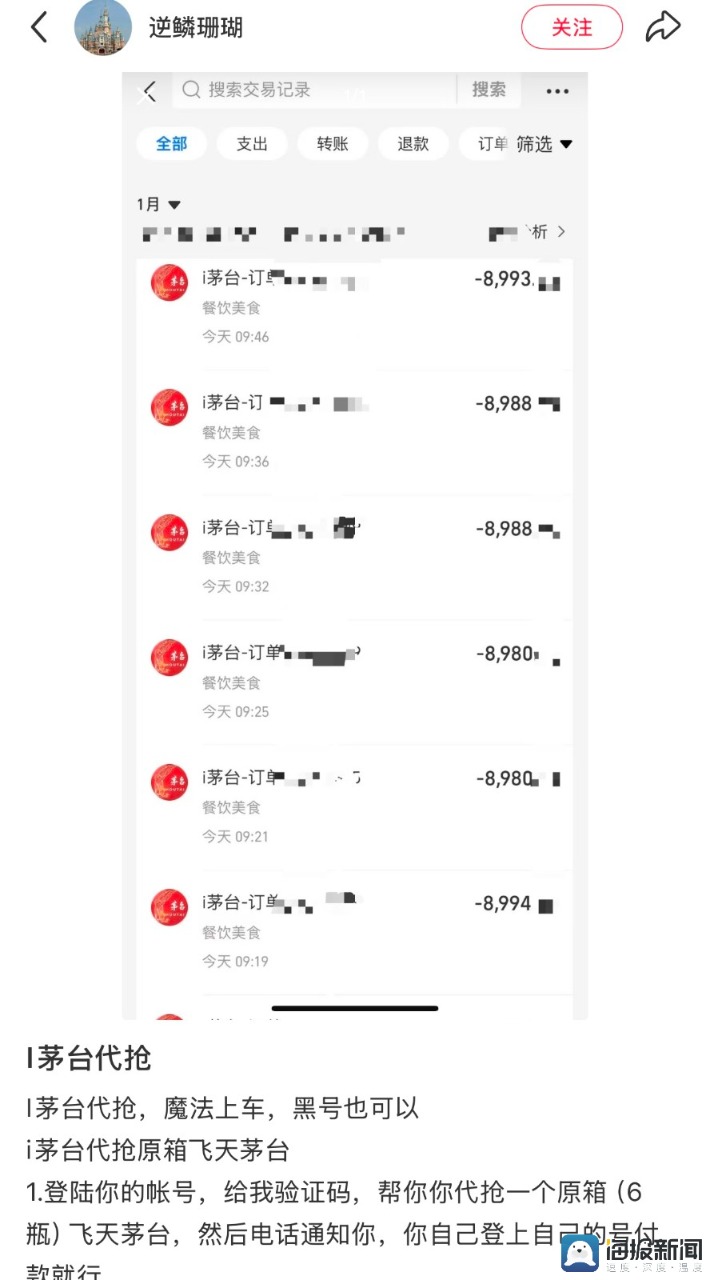This screenshot has width=710, height=1280.
Task: Share this post
Action: coord(663,28)
